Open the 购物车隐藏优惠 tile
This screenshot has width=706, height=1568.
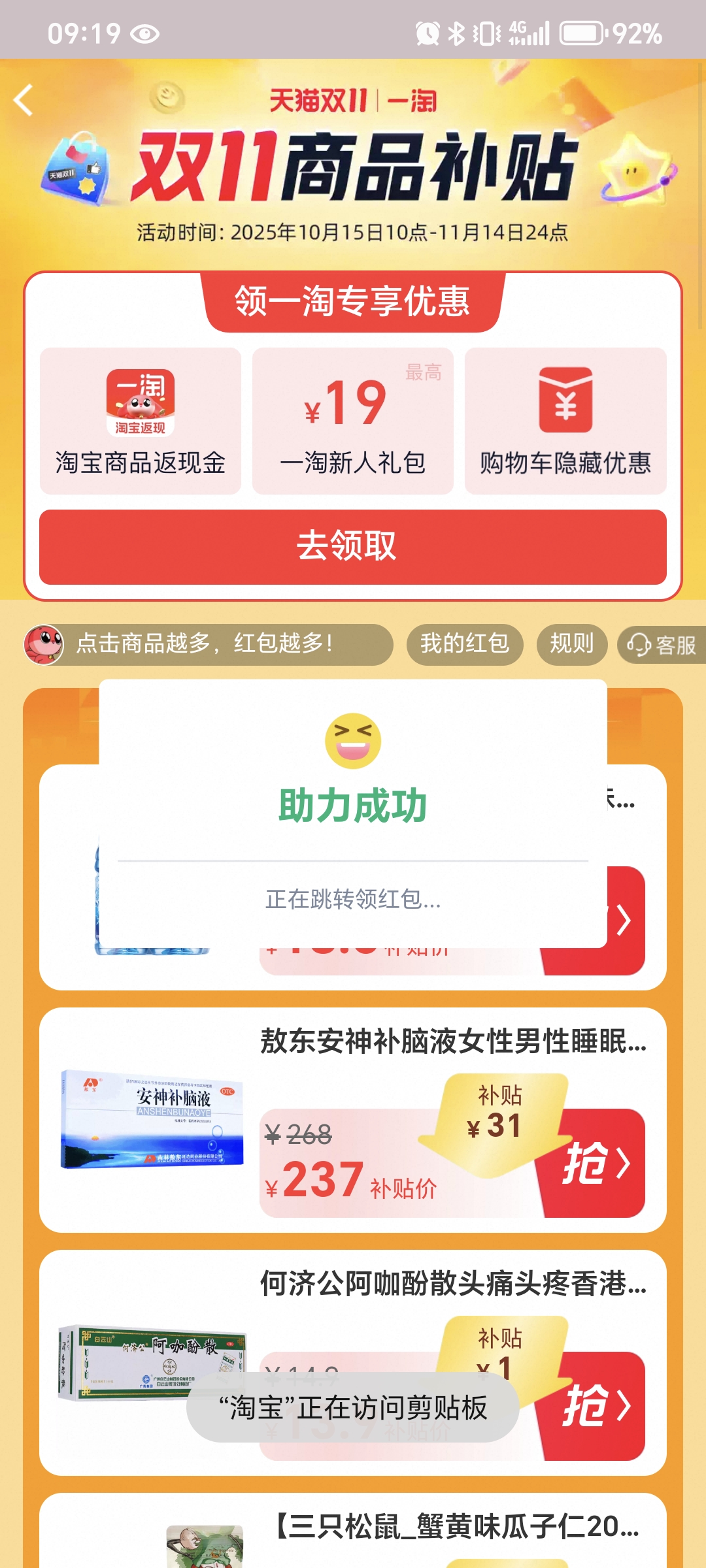pyautogui.click(x=565, y=421)
